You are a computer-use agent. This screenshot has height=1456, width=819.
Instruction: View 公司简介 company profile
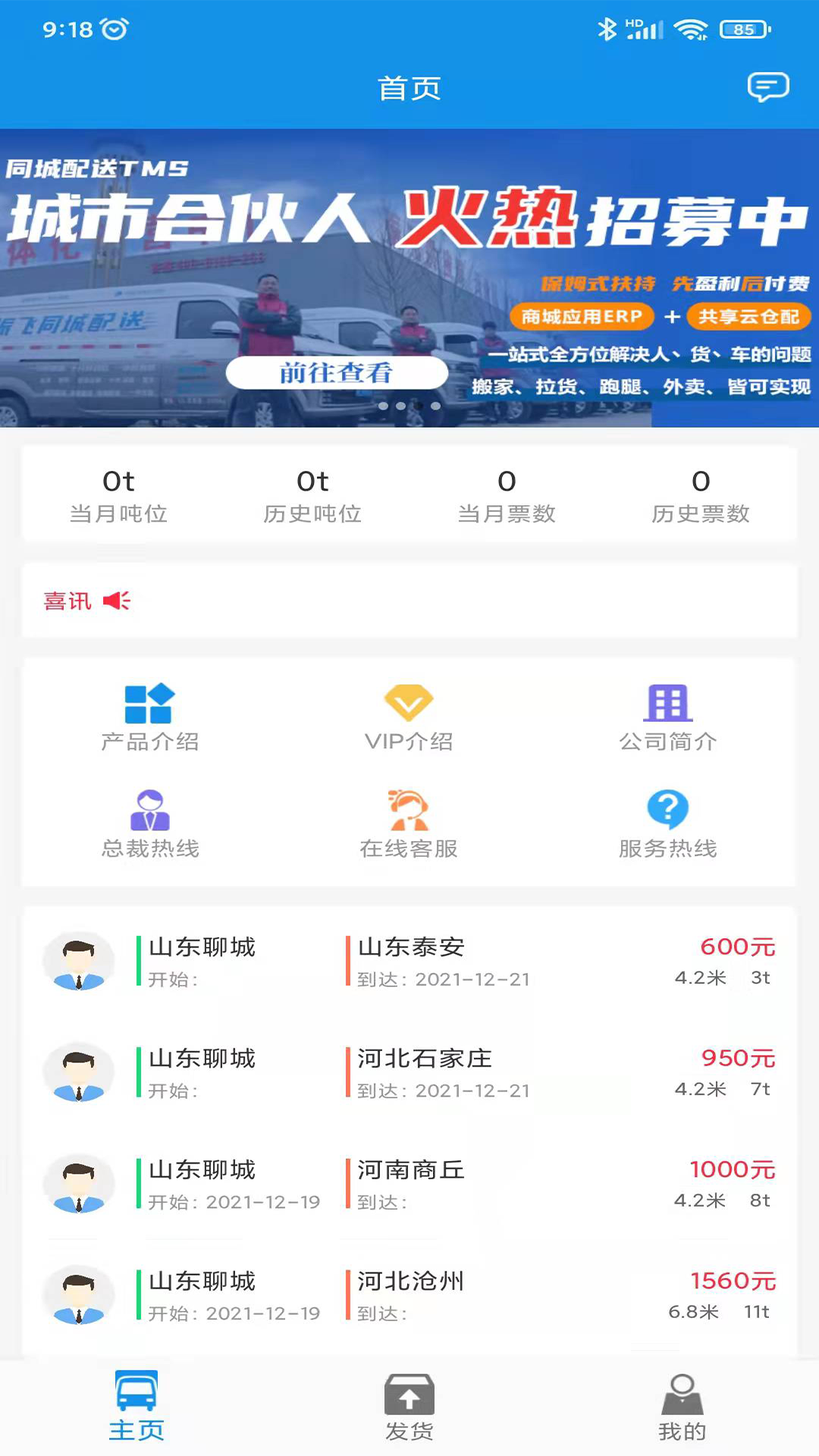pos(667,717)
